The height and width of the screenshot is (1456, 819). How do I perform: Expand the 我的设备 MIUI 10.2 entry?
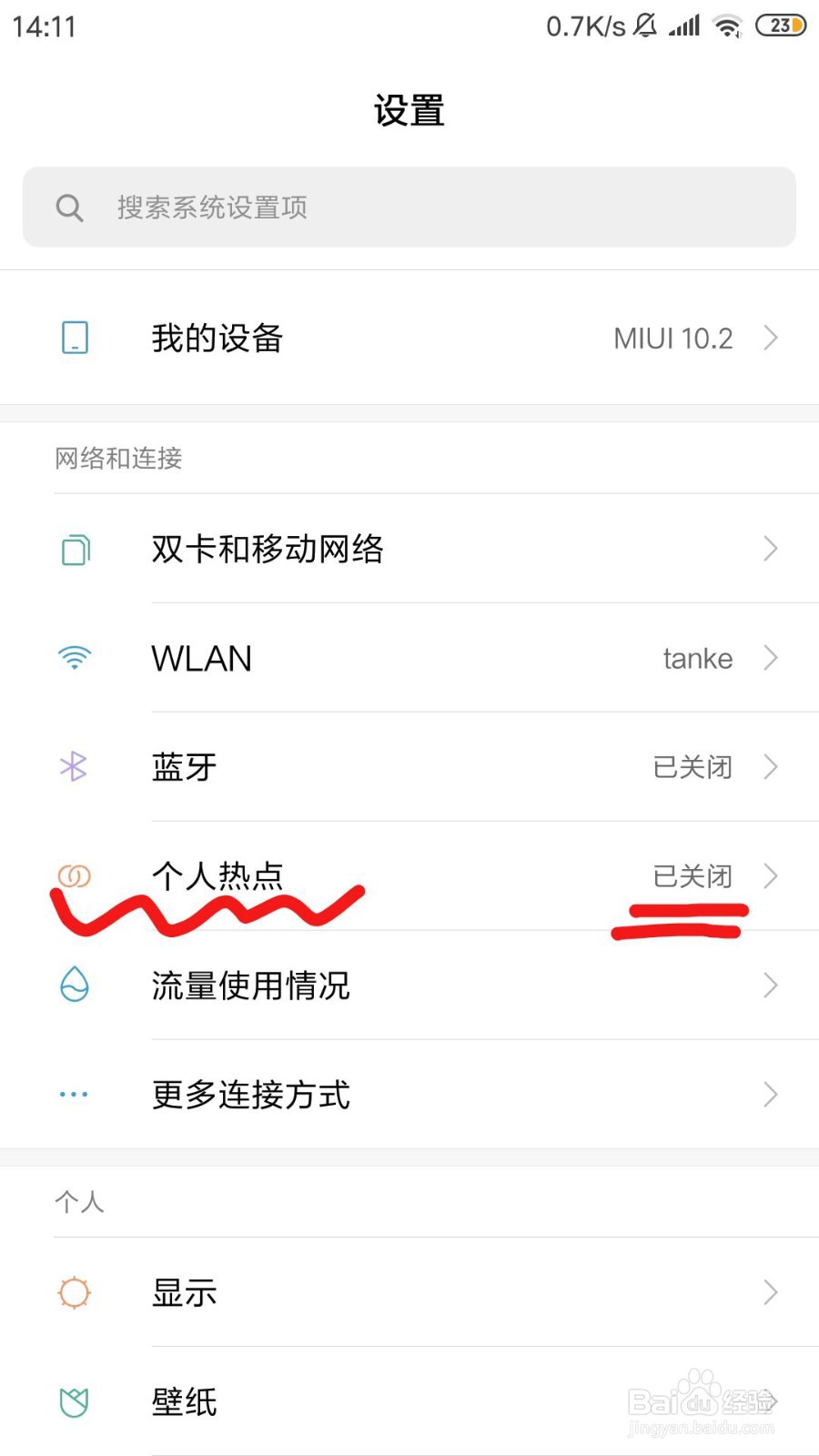(x=409, y=337)
